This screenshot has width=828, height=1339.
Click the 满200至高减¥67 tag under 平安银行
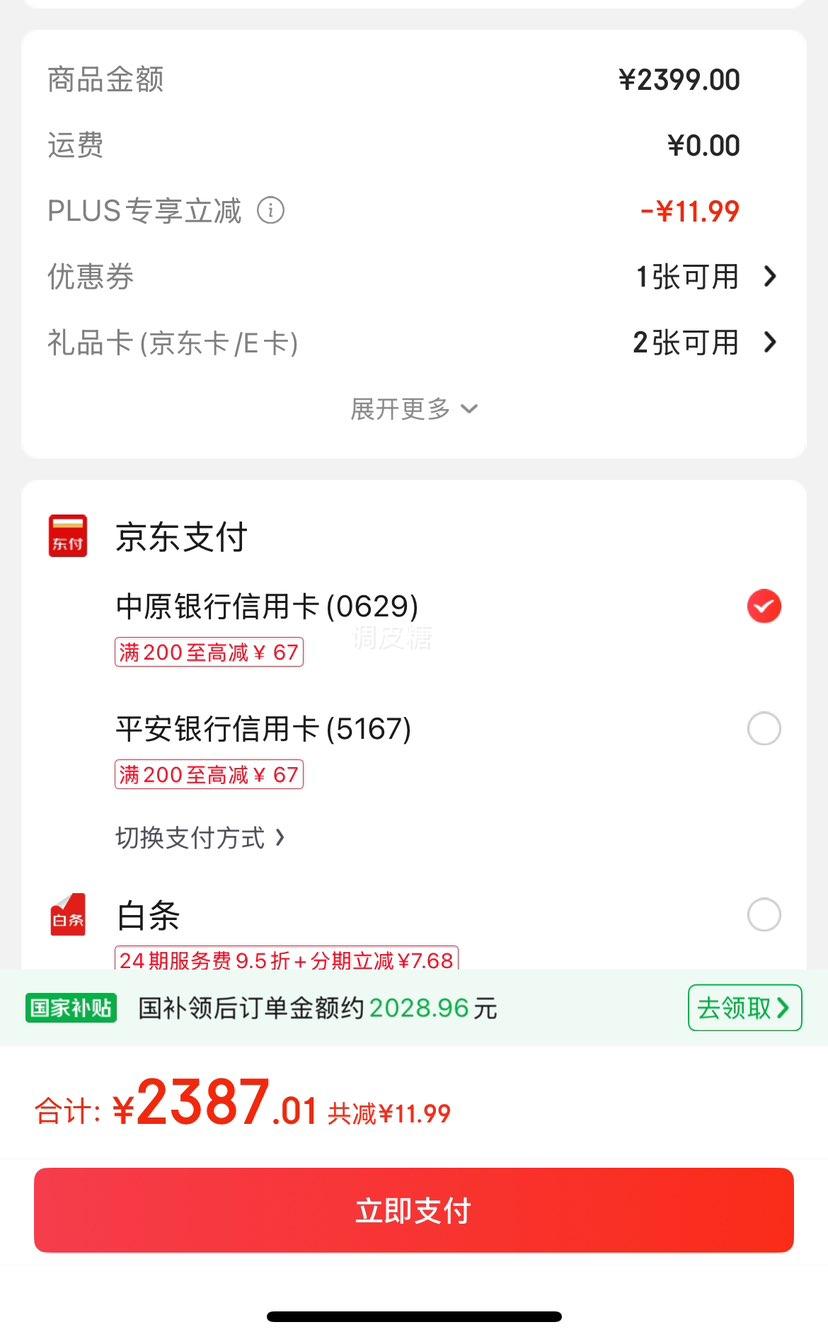[x=208, y=774]
